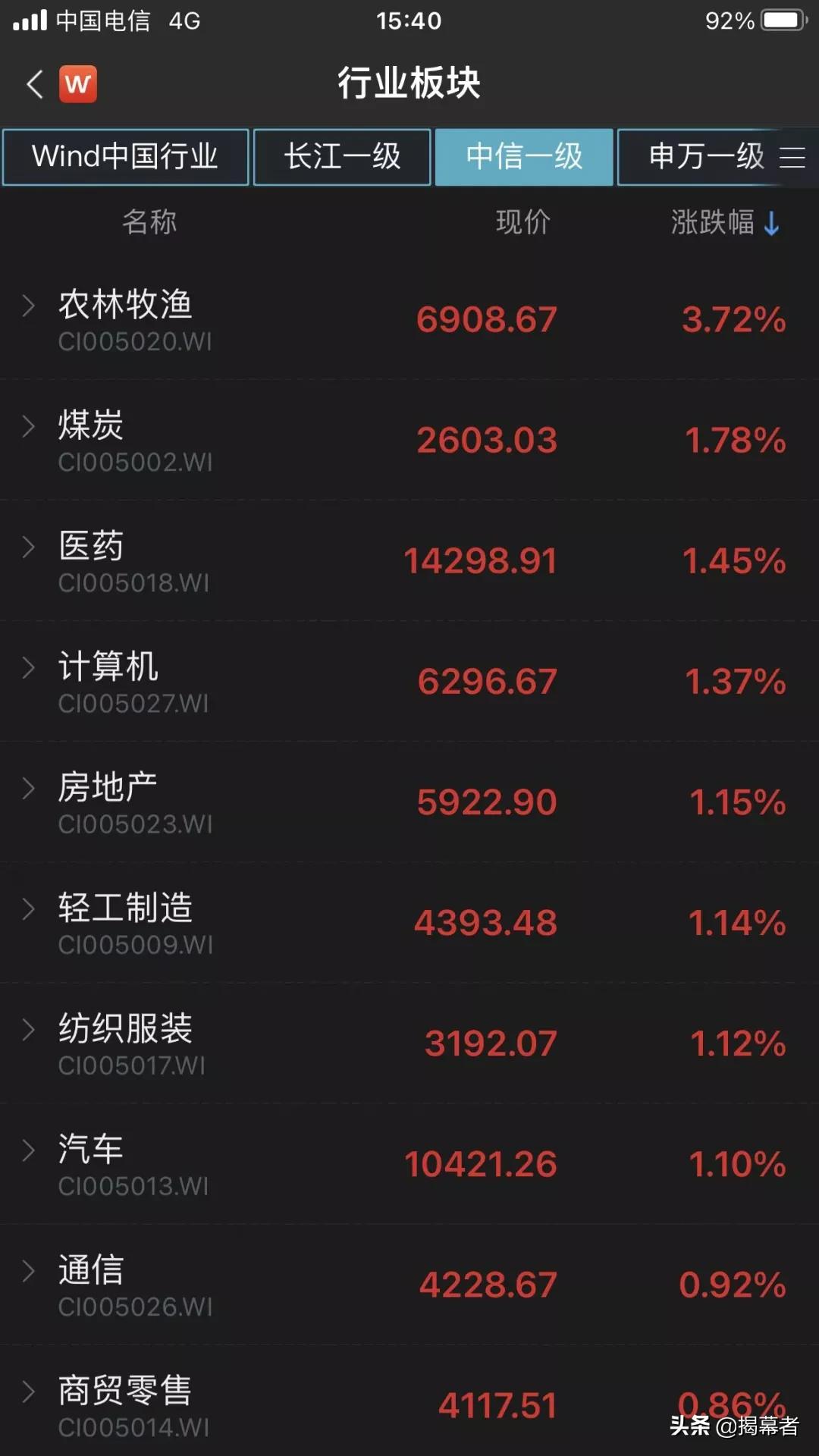The height and width of the screenshot is (1456, 819).
Task: Switch to the 长江一级 tab
Action: point(342,157)
